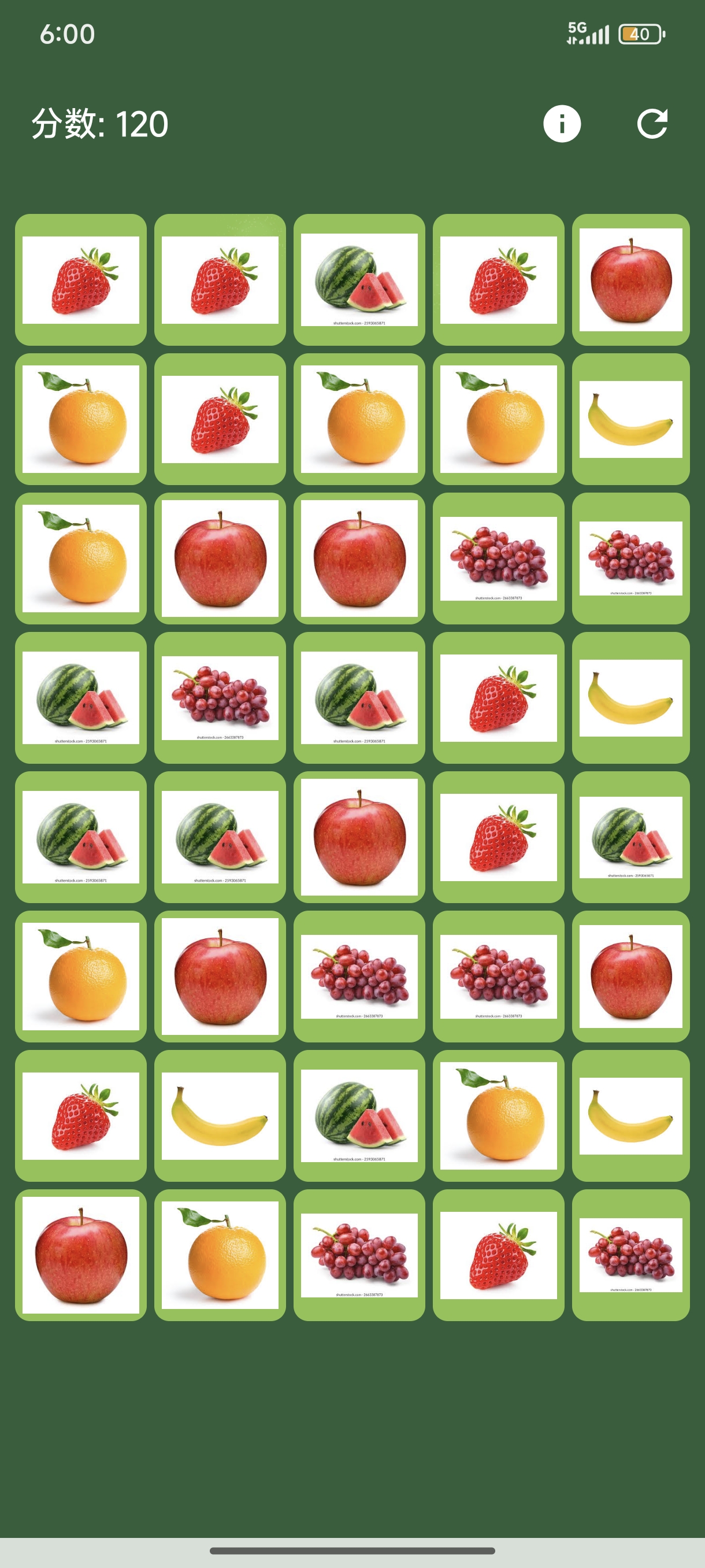Pick the apple tile in the fifth row
The image size is (705, 1568).
359,837
